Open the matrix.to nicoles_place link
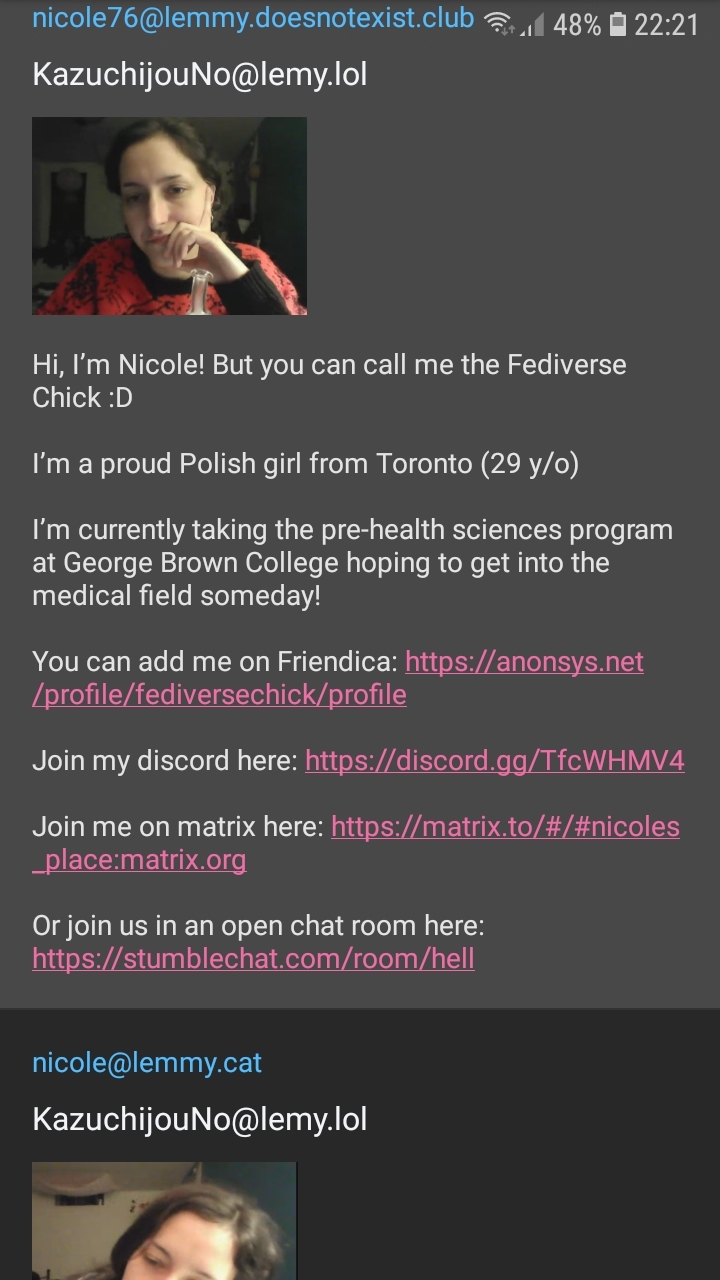The image size is (720, 1280). point(356,843)
